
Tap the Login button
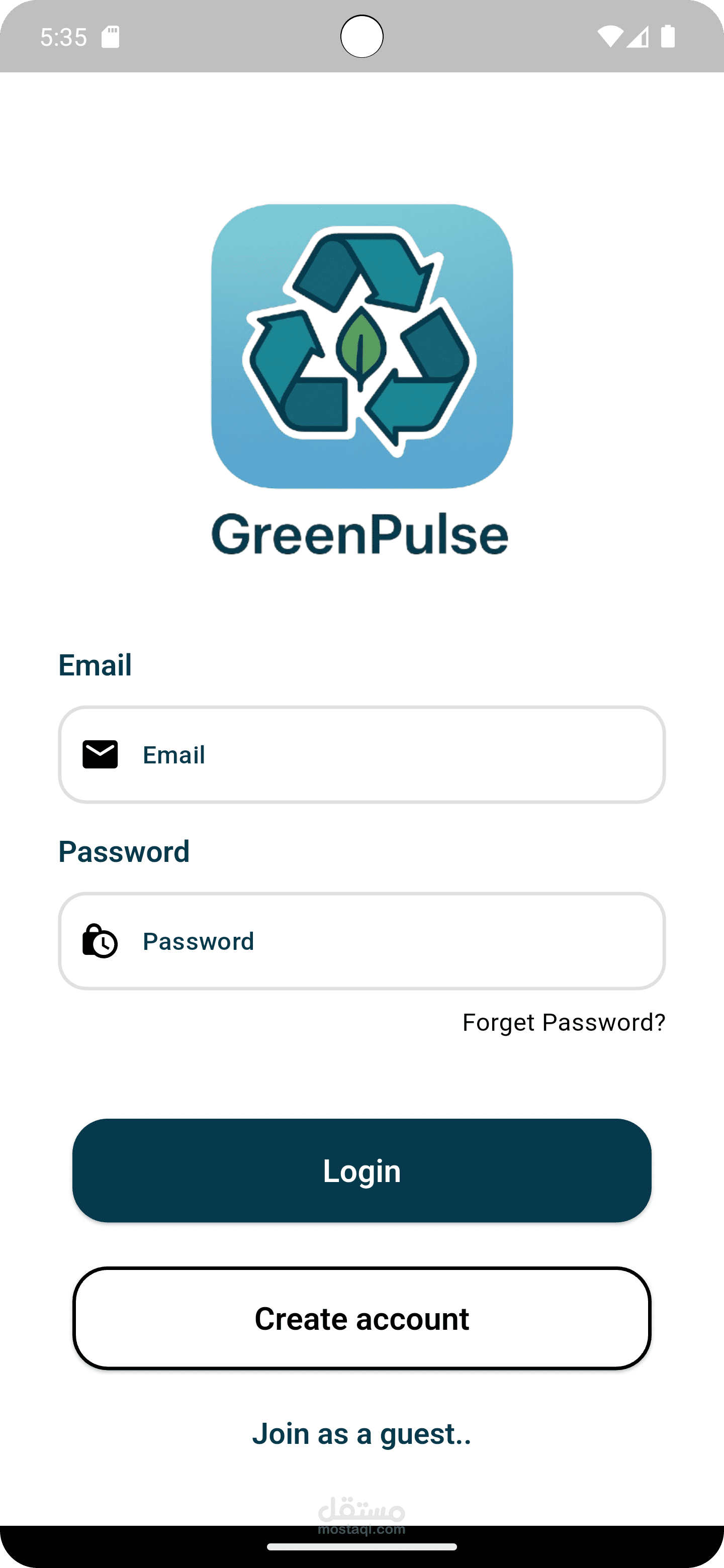[361, 1170]
